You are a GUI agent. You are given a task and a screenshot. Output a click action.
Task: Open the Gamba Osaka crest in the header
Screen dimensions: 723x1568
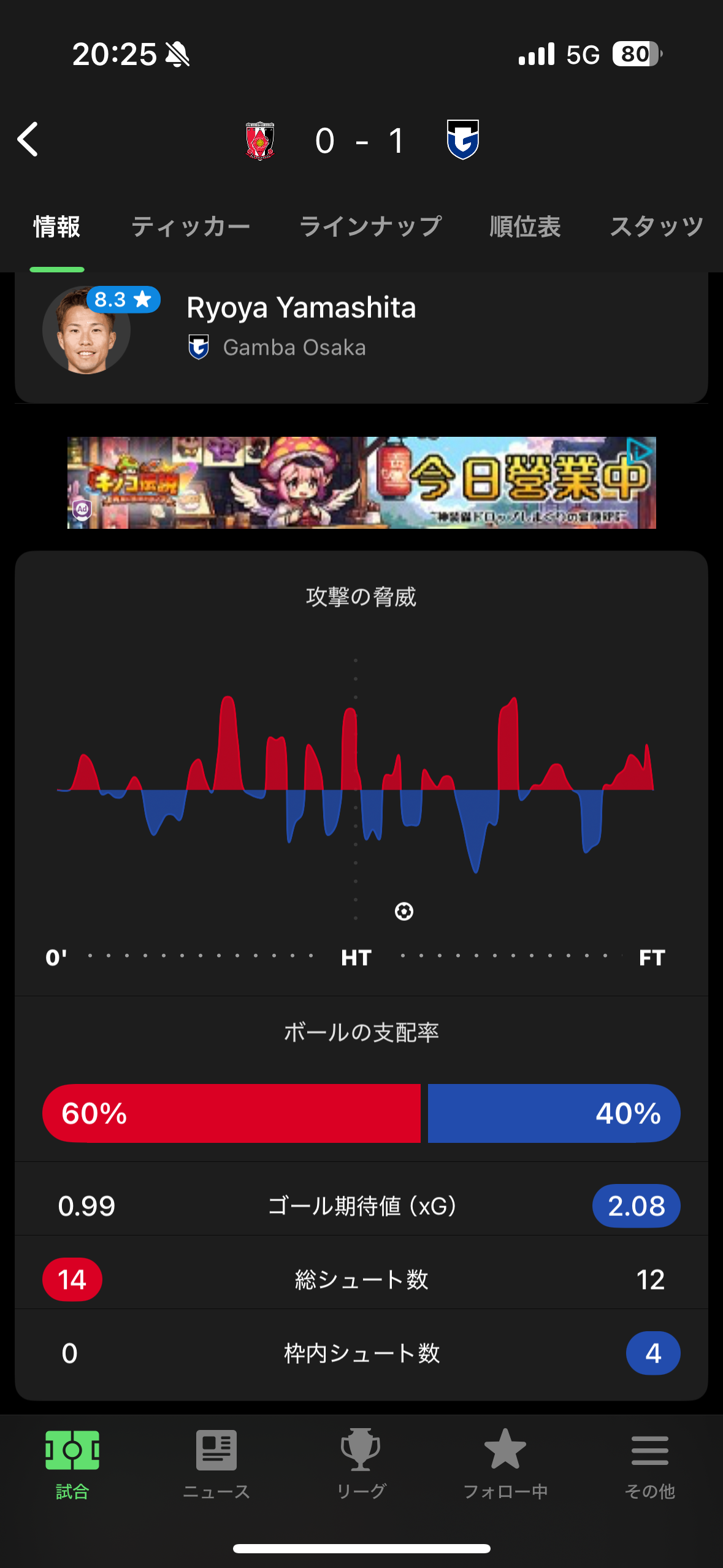(463, 140)
